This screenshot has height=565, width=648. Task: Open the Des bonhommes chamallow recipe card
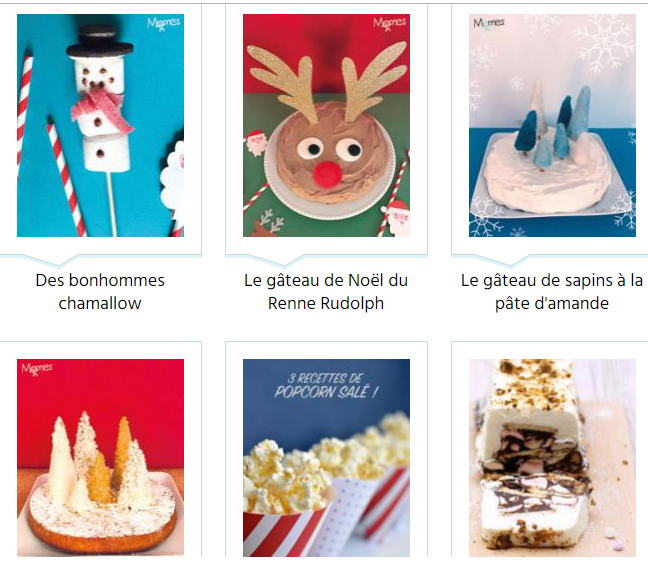[100, 125]
